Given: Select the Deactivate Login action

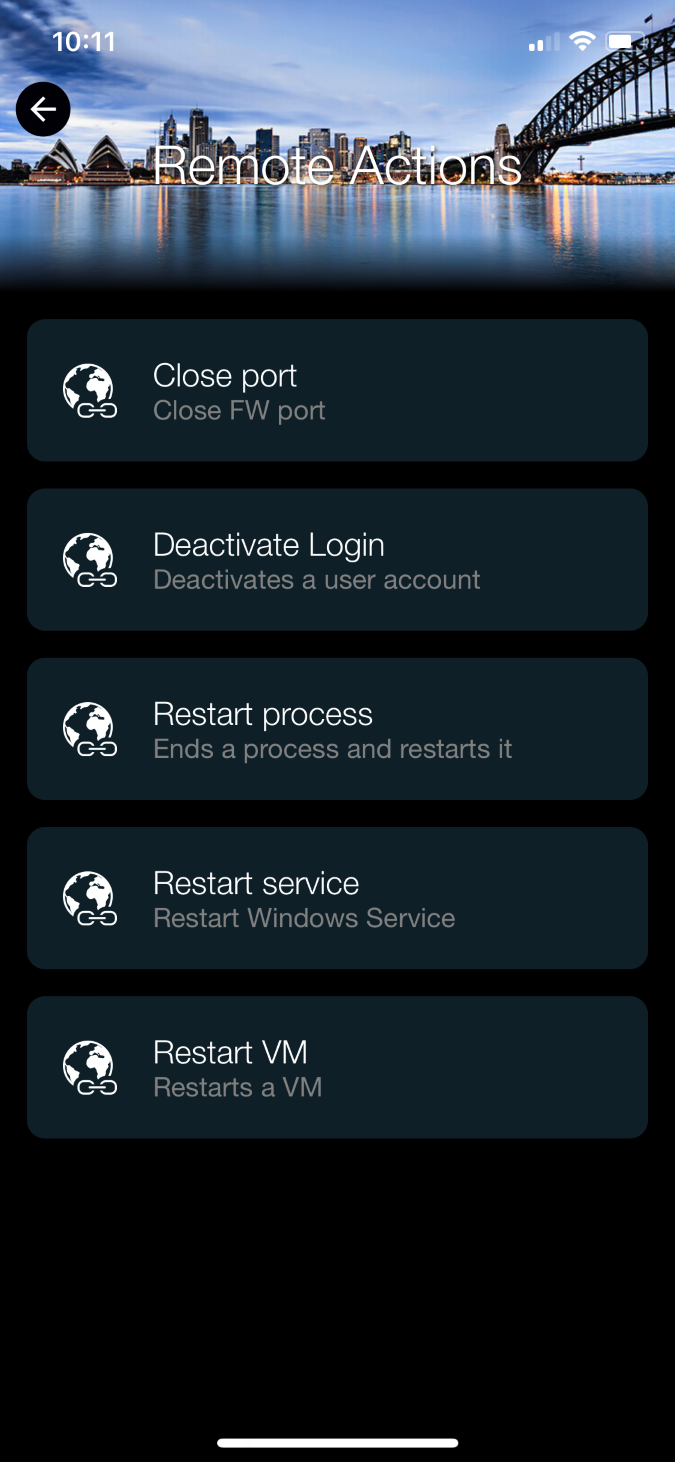Looking at the screenshot, I should pos(337,559).
